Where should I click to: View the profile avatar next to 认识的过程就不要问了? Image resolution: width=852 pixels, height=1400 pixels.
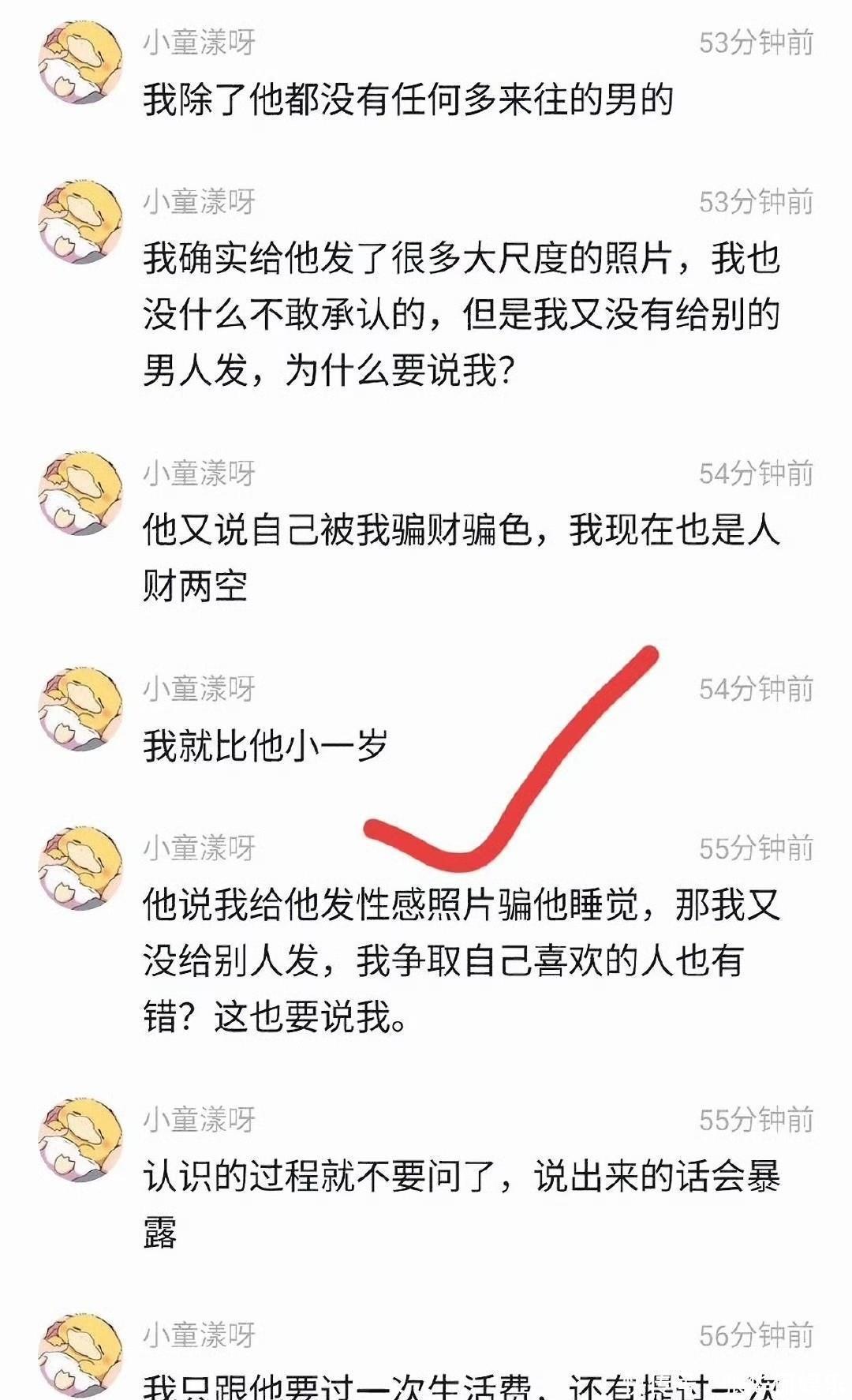(x=80, y=1140)
